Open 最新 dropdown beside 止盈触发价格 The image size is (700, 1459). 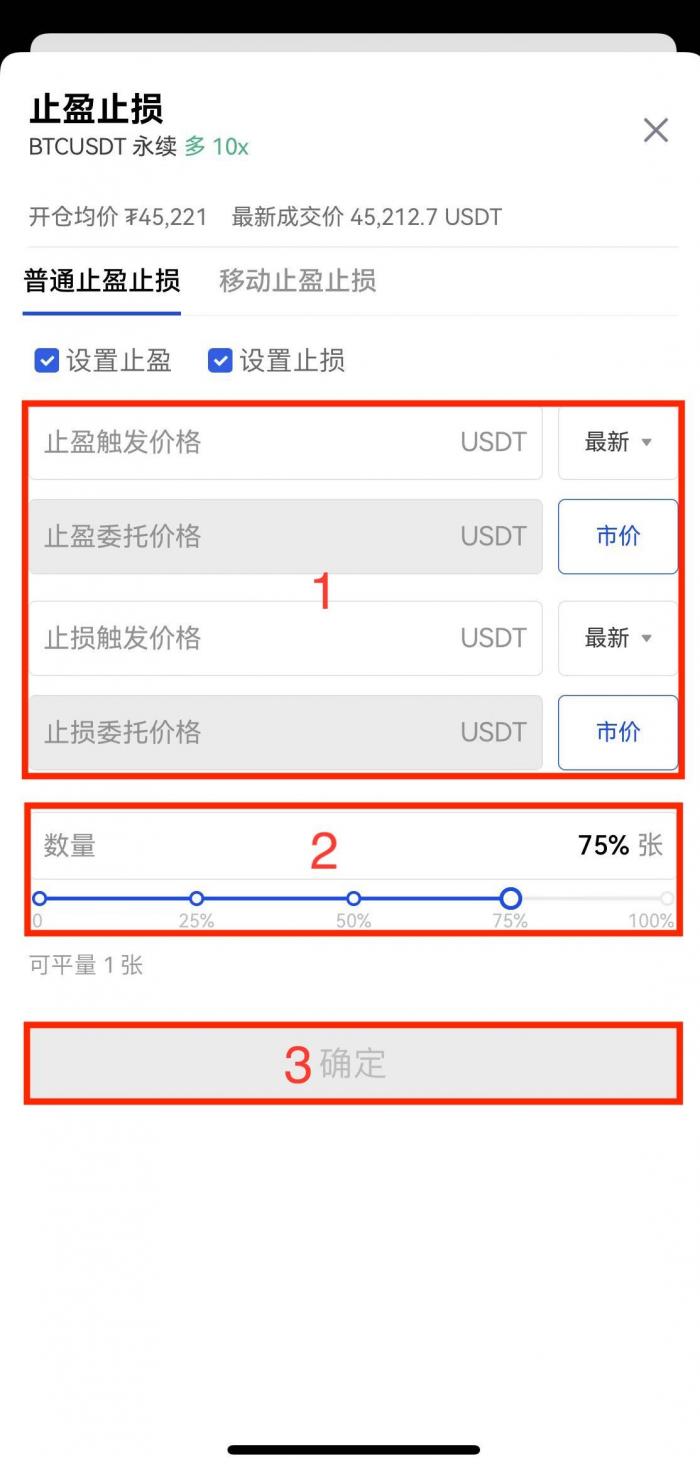pyautogui.click(x=617, y=442)
